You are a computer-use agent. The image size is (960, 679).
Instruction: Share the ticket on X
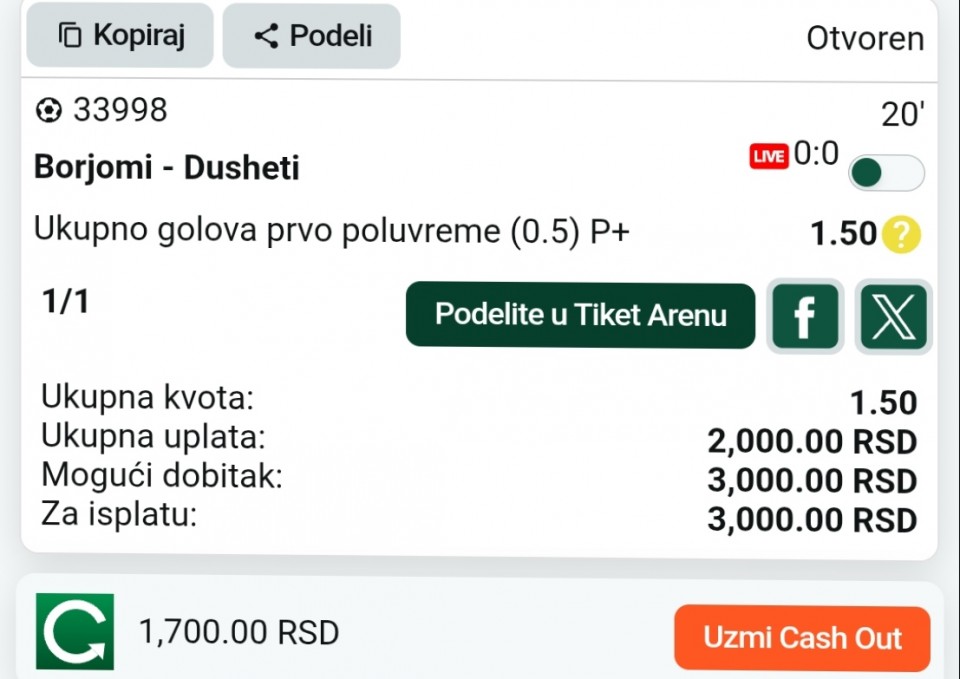coord(894,317)
